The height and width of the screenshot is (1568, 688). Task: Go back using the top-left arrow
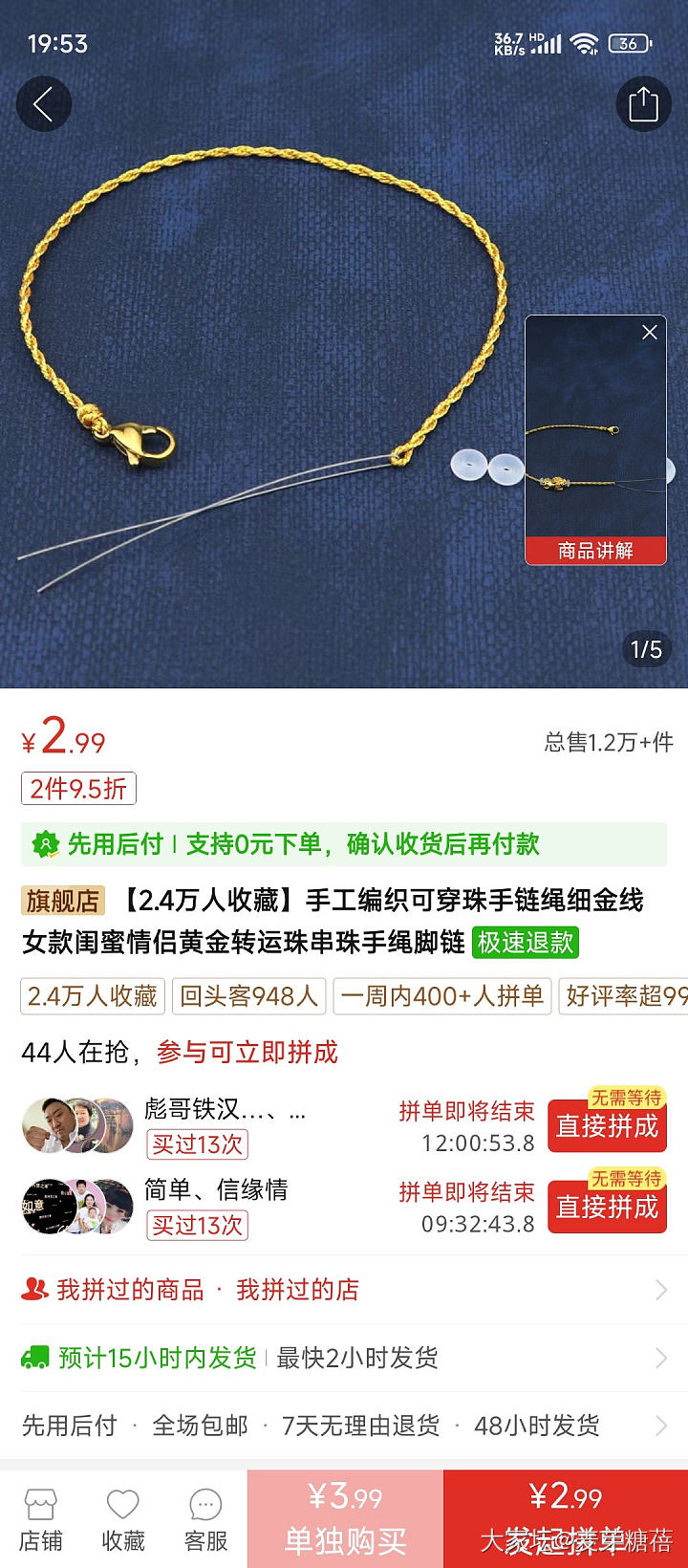point(43,104)
